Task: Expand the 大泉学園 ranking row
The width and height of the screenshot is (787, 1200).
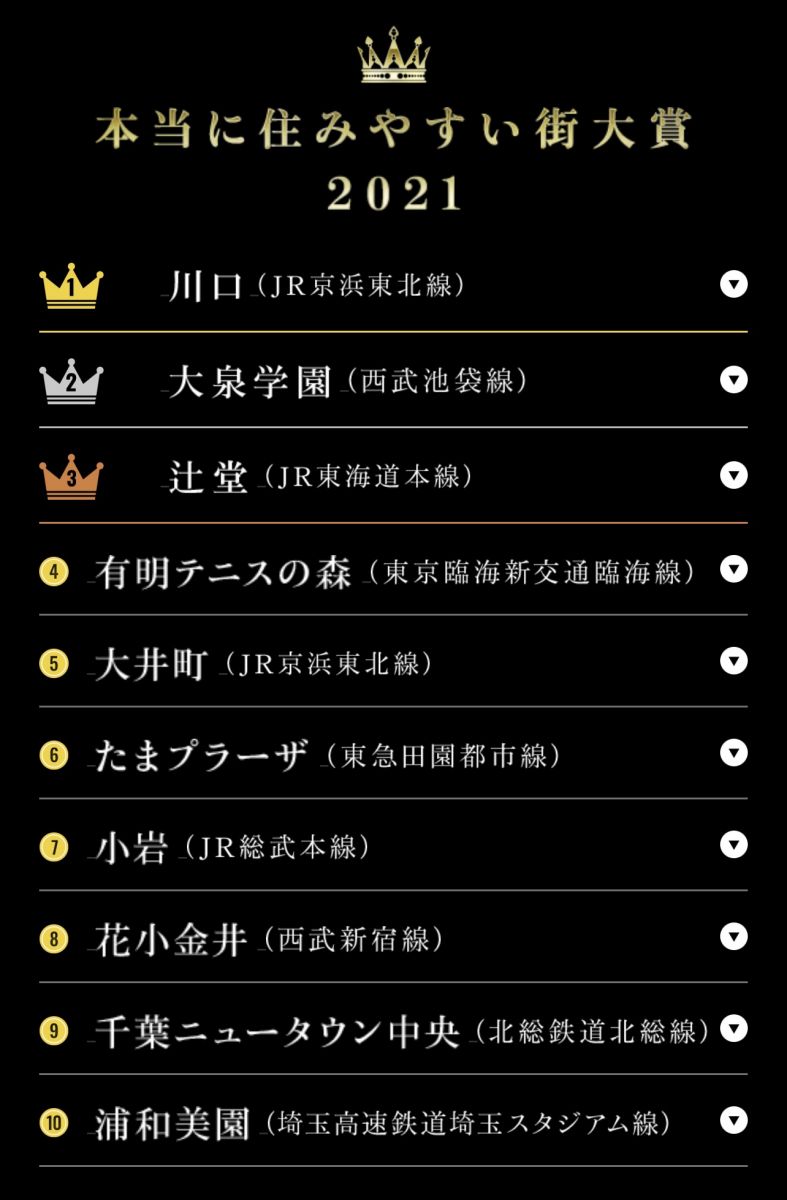Action: click(x=734, y=380)
